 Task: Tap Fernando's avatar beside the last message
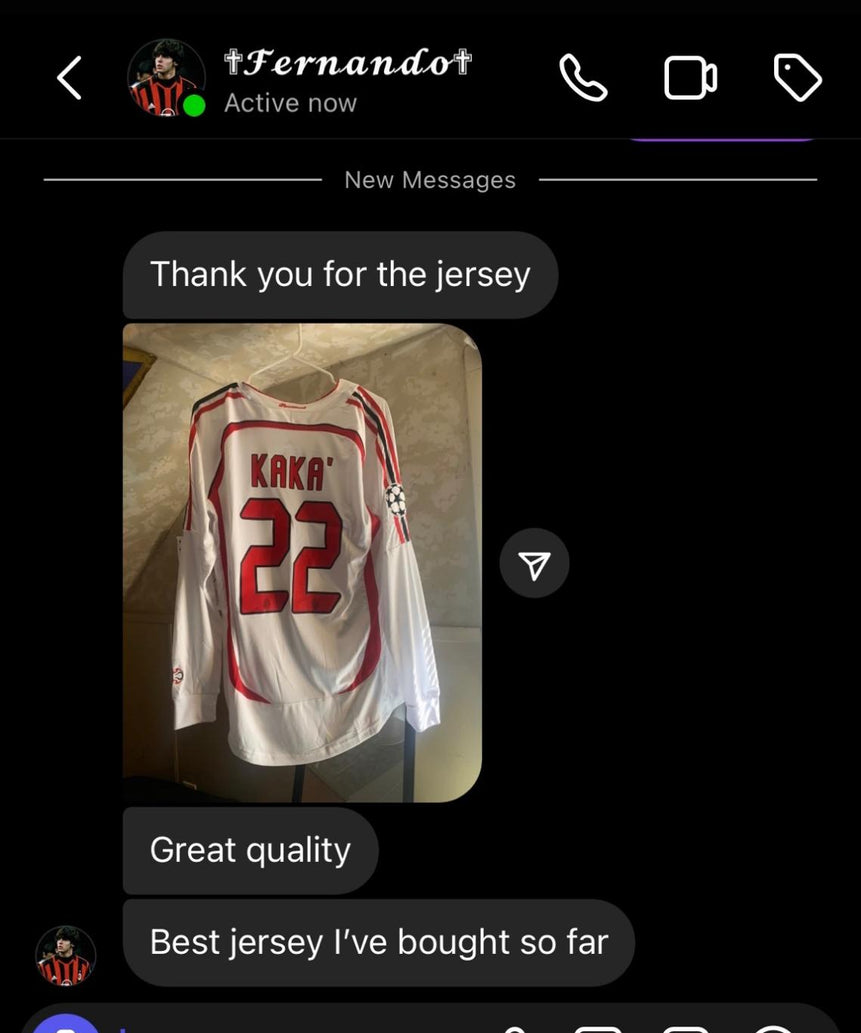click(x=66, y=956)
